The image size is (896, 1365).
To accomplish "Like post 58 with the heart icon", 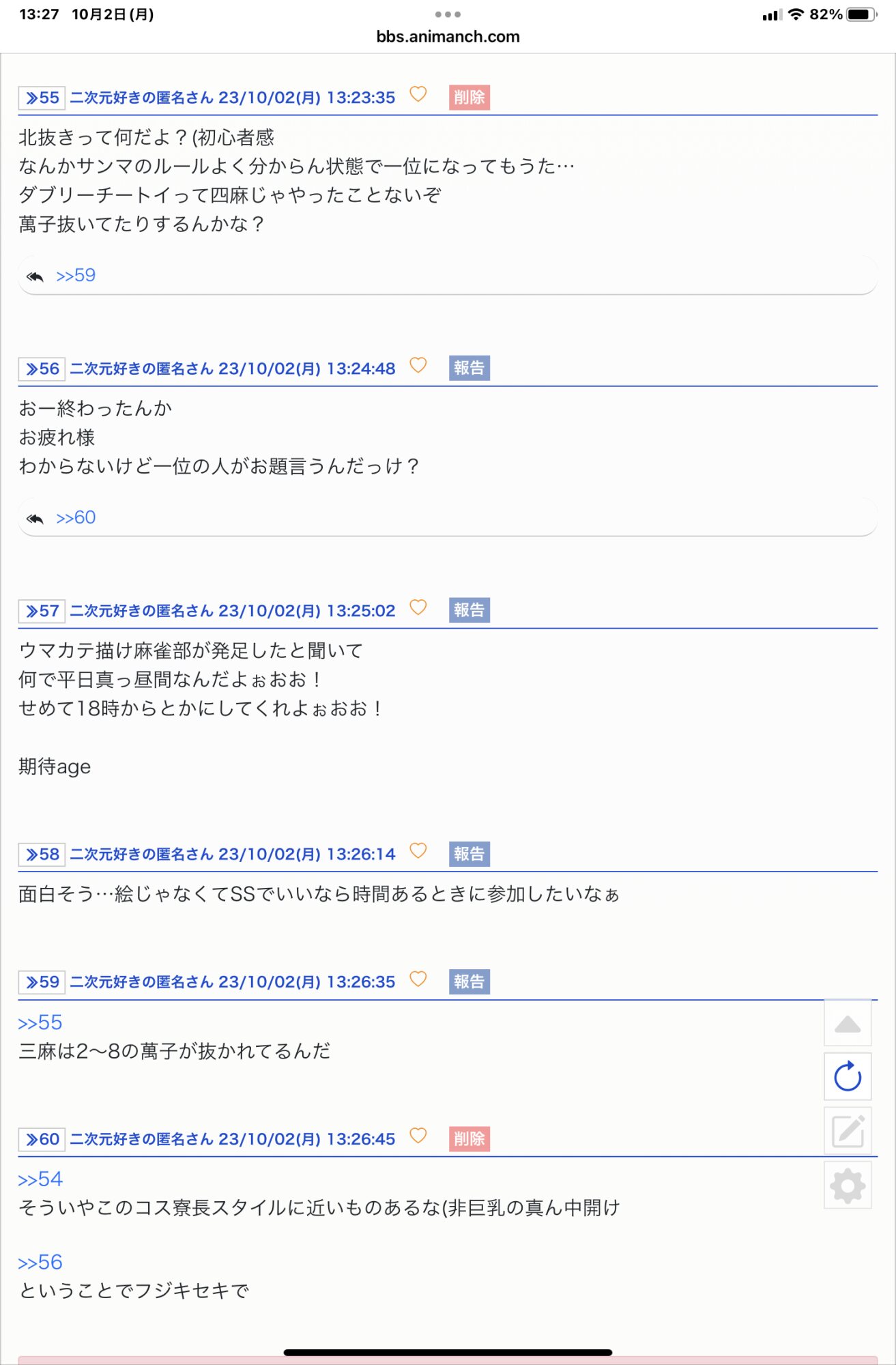I will tap(418, 851).
